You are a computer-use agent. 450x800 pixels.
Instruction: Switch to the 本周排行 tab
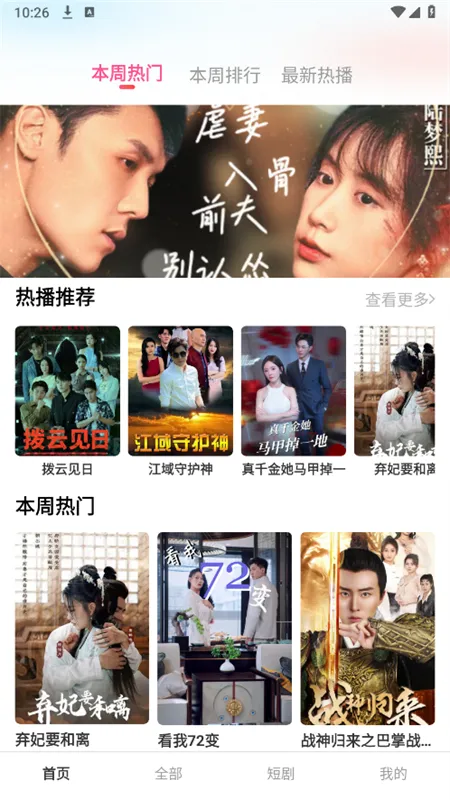click(x=224, y=75)
